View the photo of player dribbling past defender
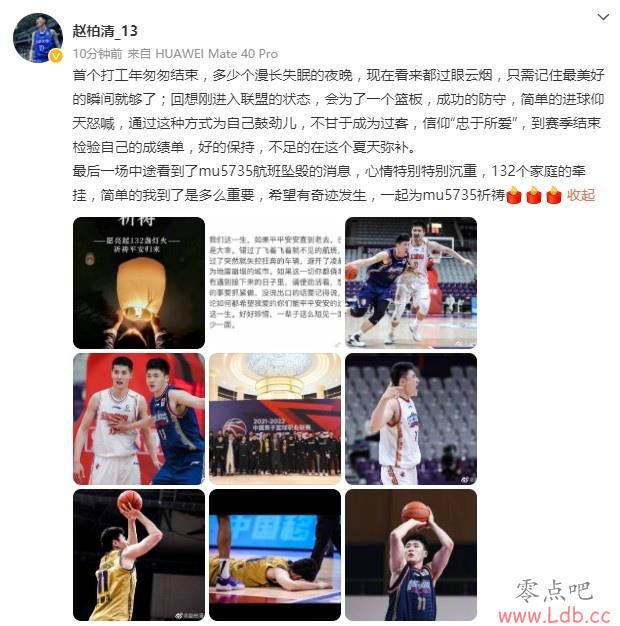Viewport: 620px width, 626px height. 410,283
